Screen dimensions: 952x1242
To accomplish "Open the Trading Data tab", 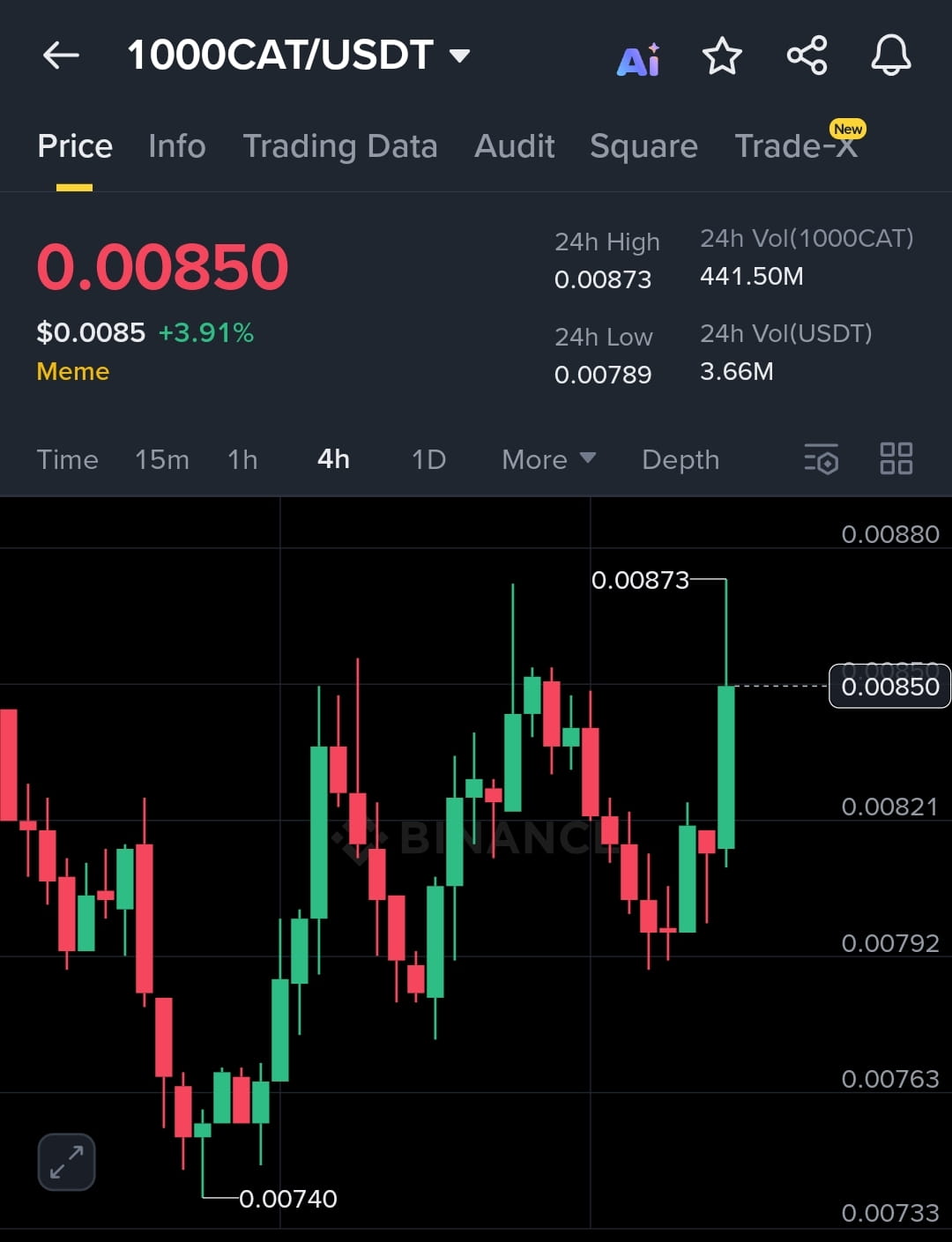I will 340,146.
